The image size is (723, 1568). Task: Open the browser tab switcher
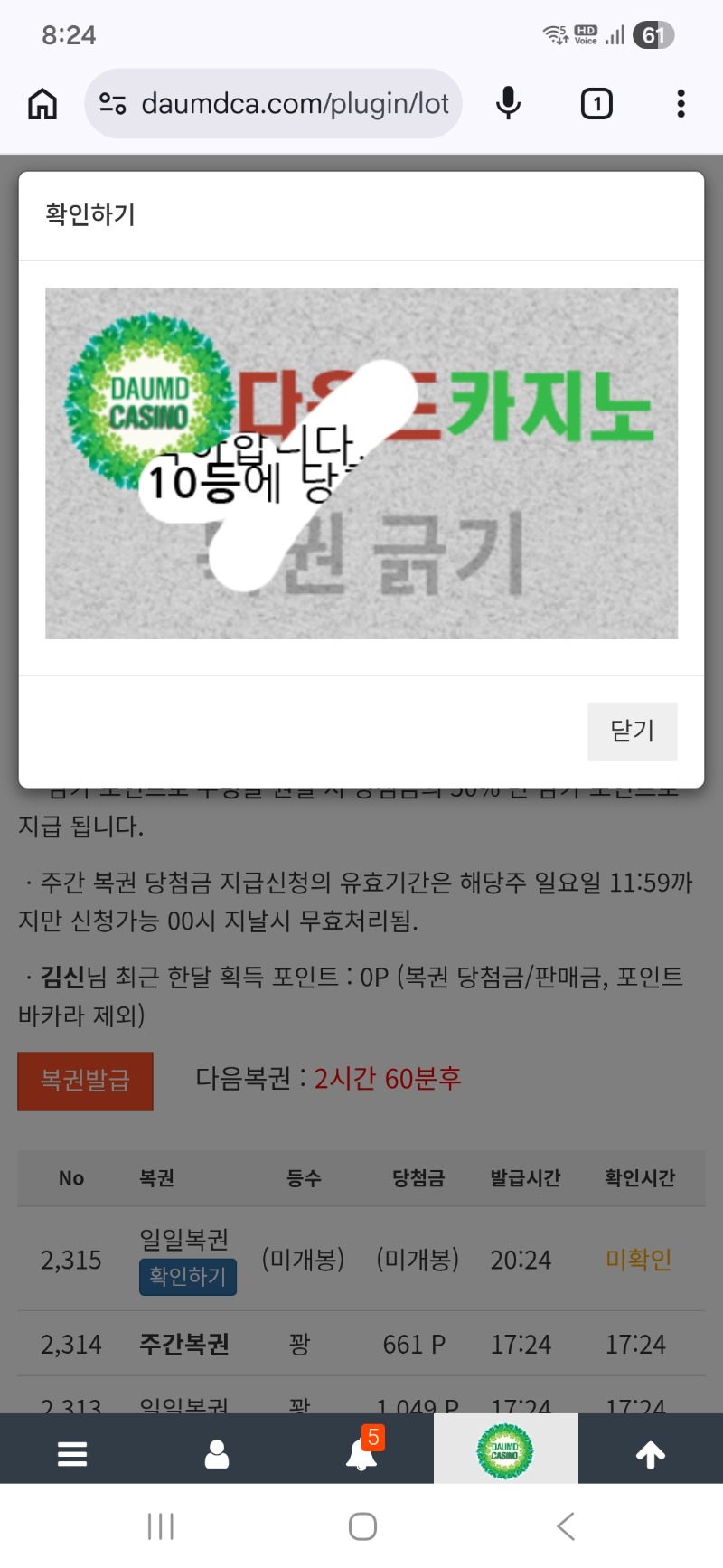(x=596, y=104)
